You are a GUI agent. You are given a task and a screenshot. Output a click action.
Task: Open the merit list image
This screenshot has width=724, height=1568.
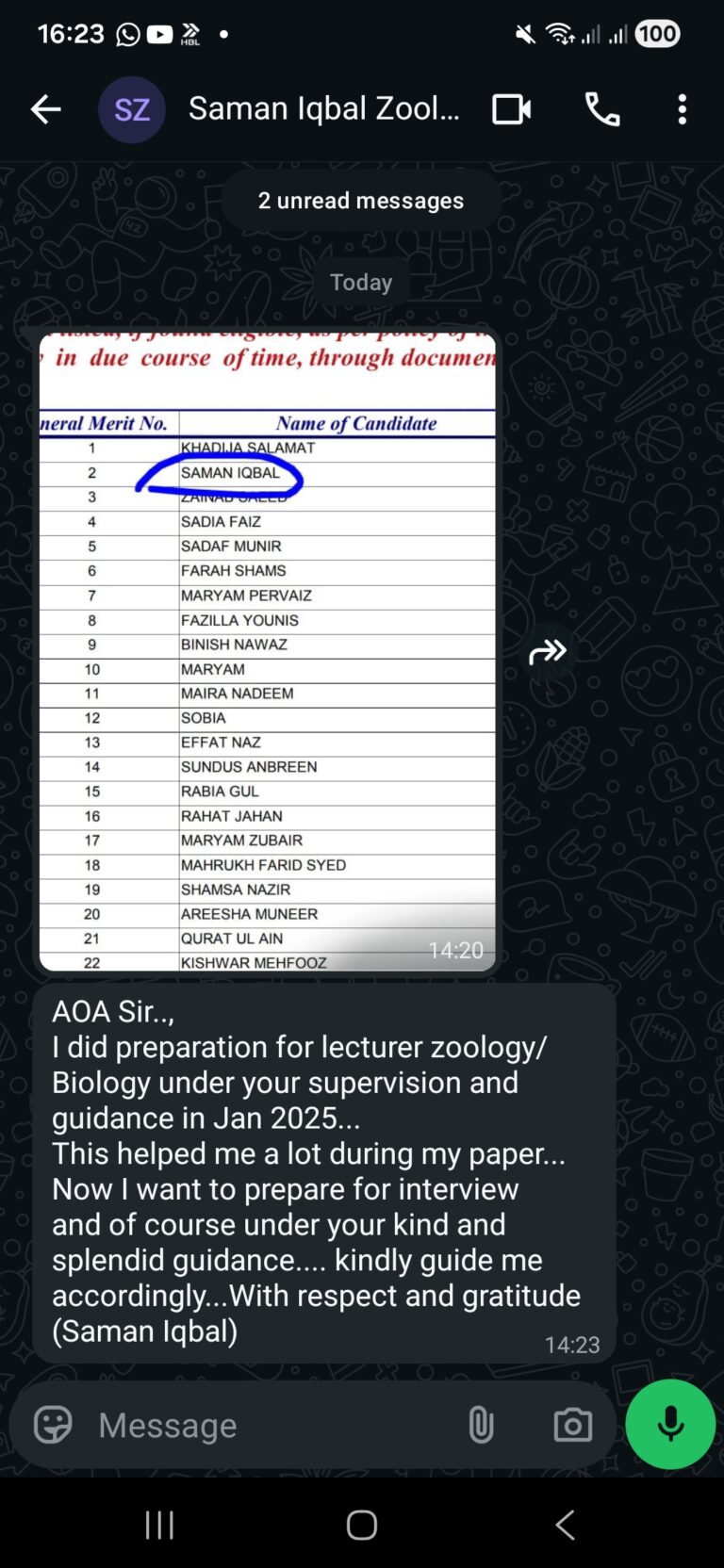(x=268, y=650)
